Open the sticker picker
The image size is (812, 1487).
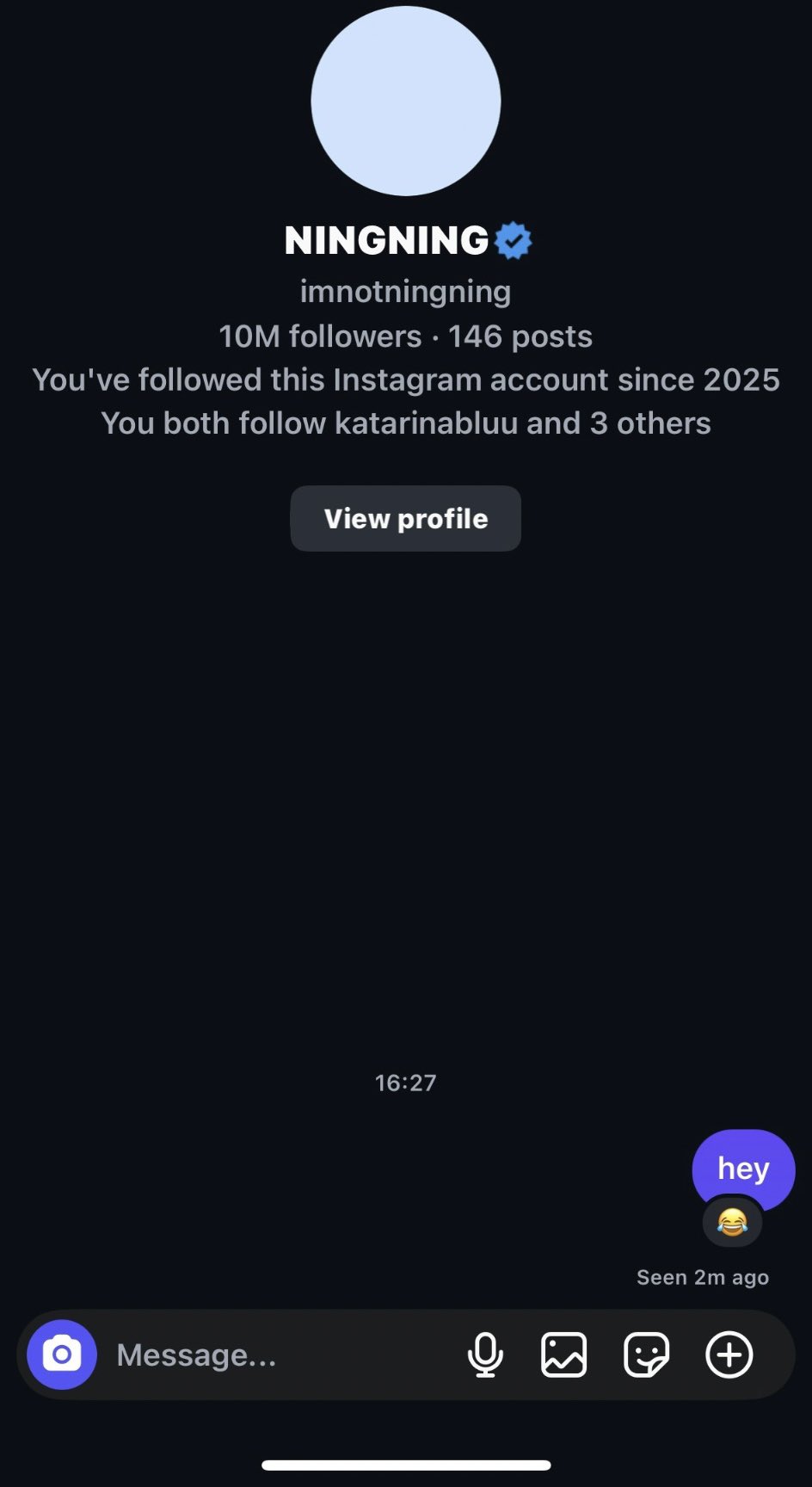646,1354
